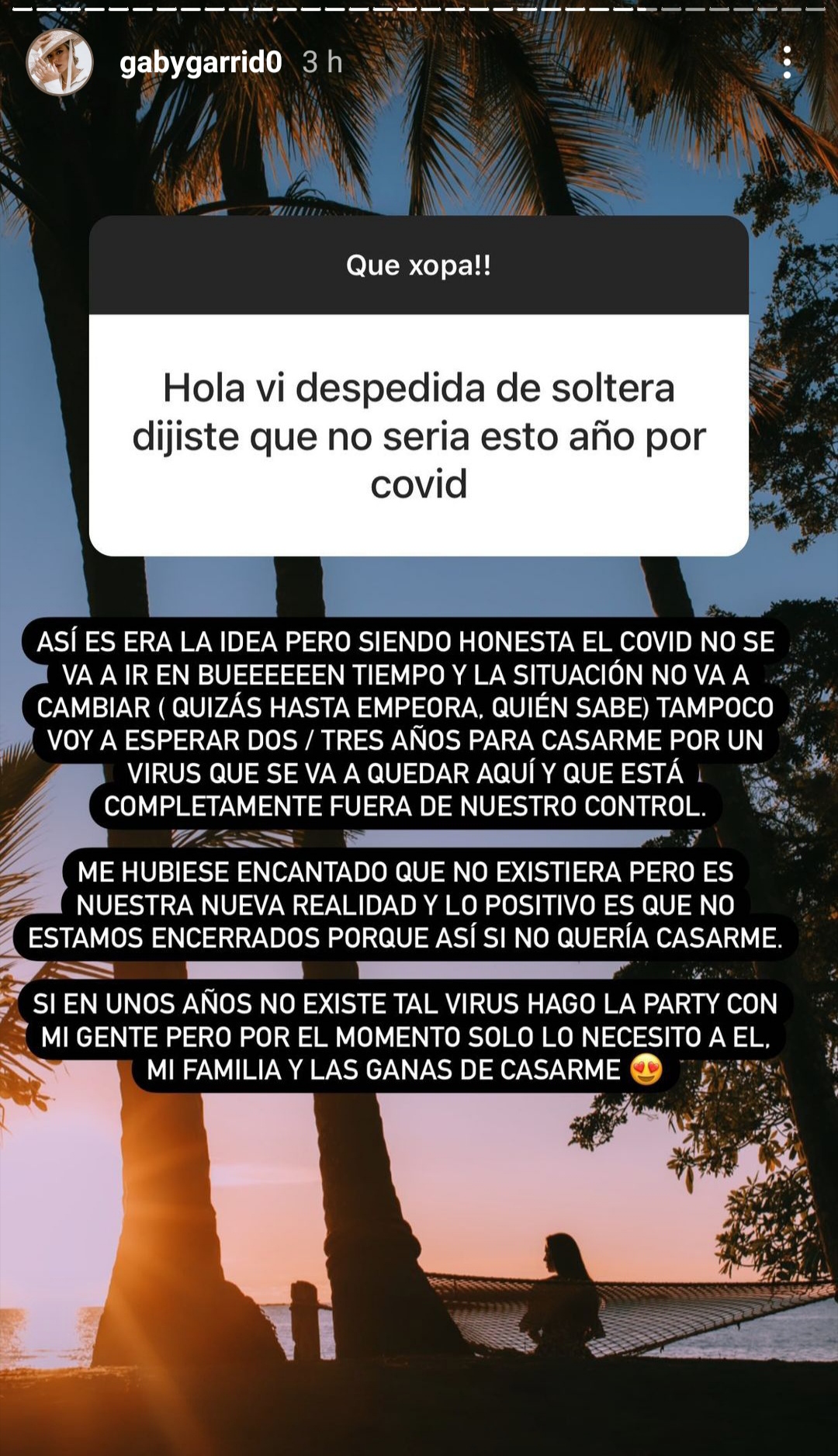Open gabygarrid0's profile picture
The width and height of the screenshot is (838, 1456).
pos(60,63)
